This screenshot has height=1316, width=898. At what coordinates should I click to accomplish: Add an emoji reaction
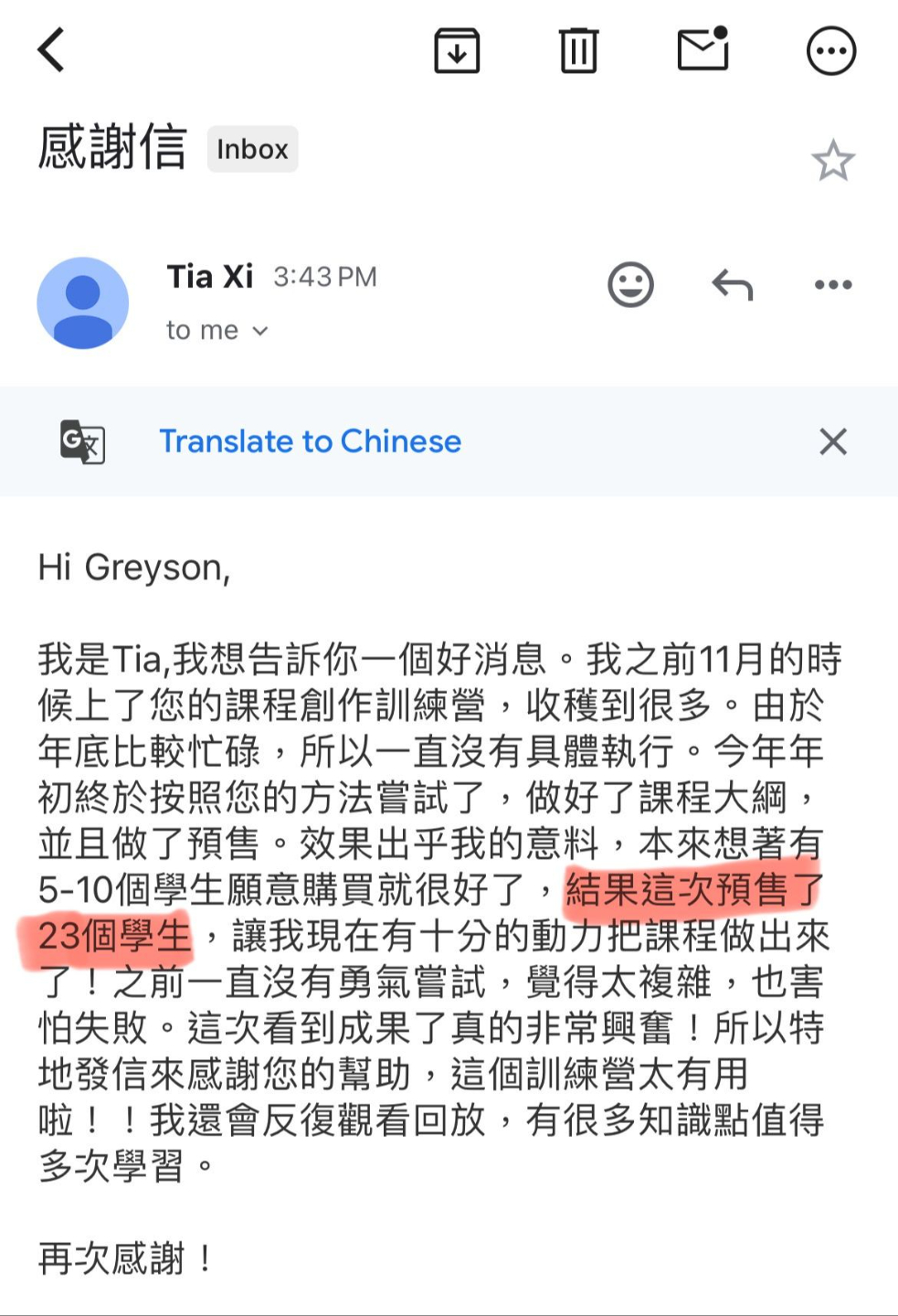tap(630, 284)
